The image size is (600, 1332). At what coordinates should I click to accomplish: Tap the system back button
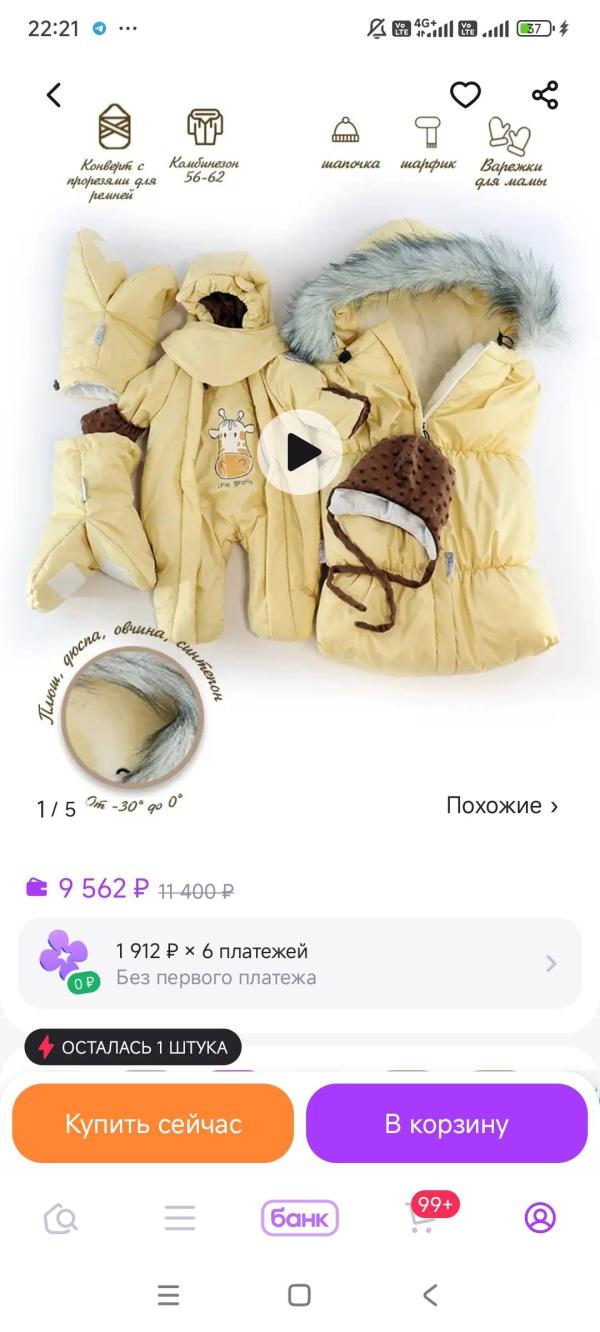coord(430,1295)
